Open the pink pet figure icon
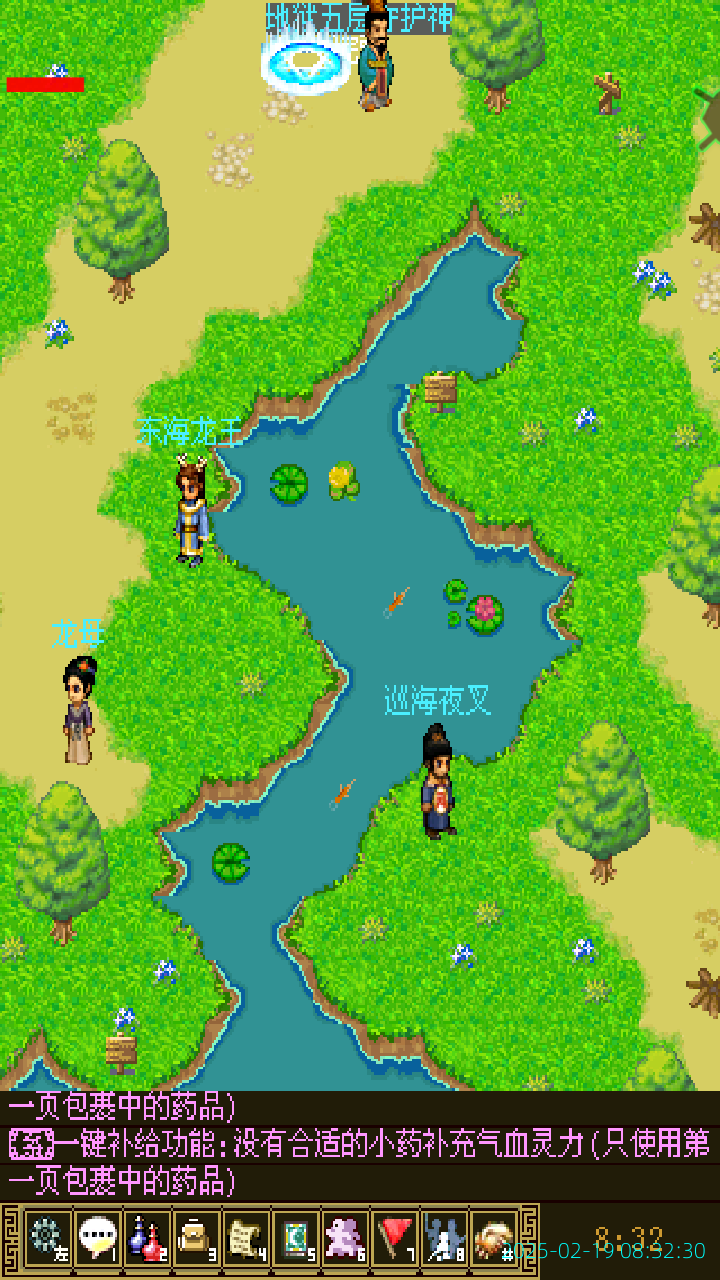Viewport: 720px width, 1280px height. click(x=346, y=1240)
